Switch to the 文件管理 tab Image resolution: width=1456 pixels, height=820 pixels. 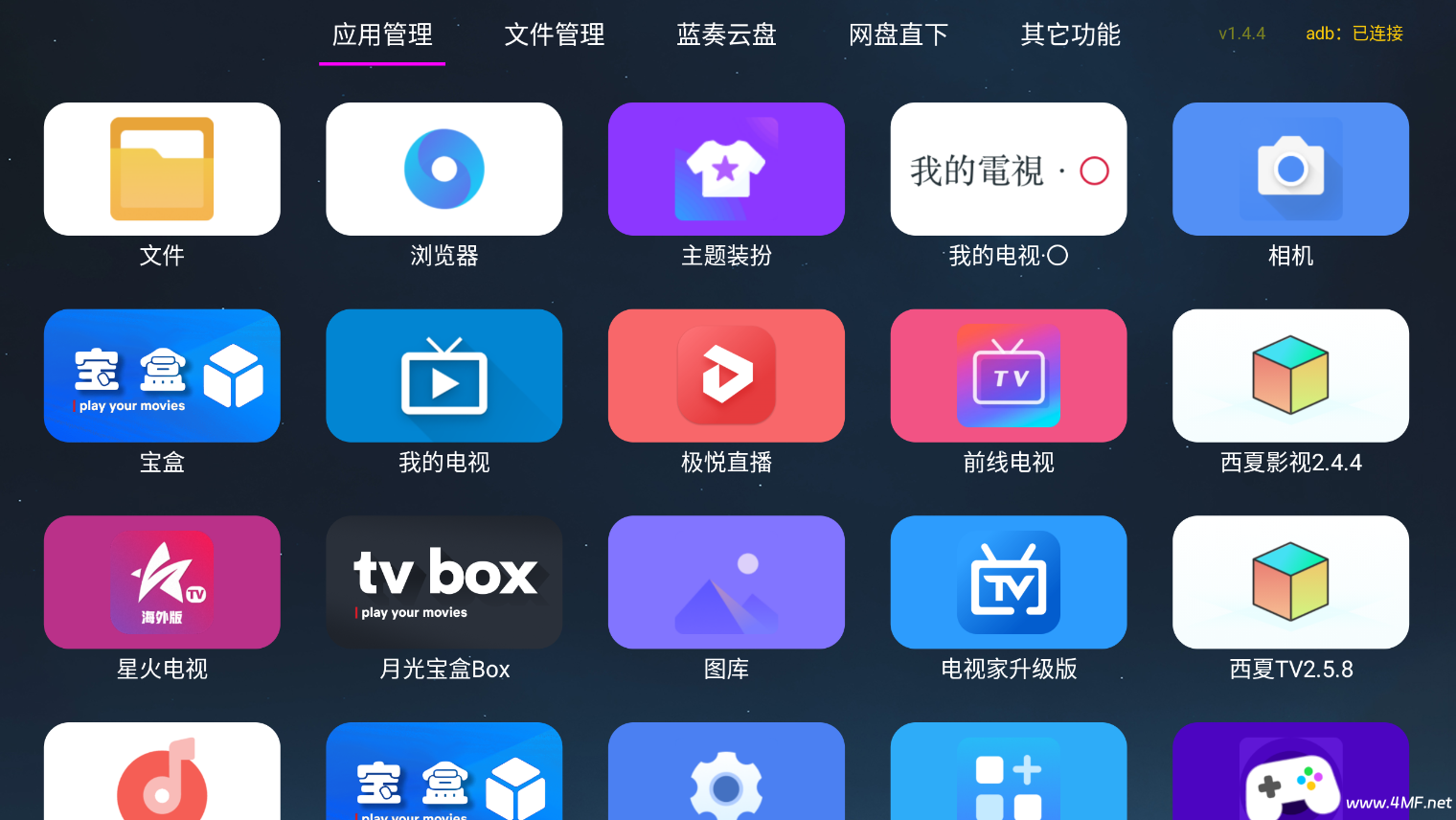point(555,35)
